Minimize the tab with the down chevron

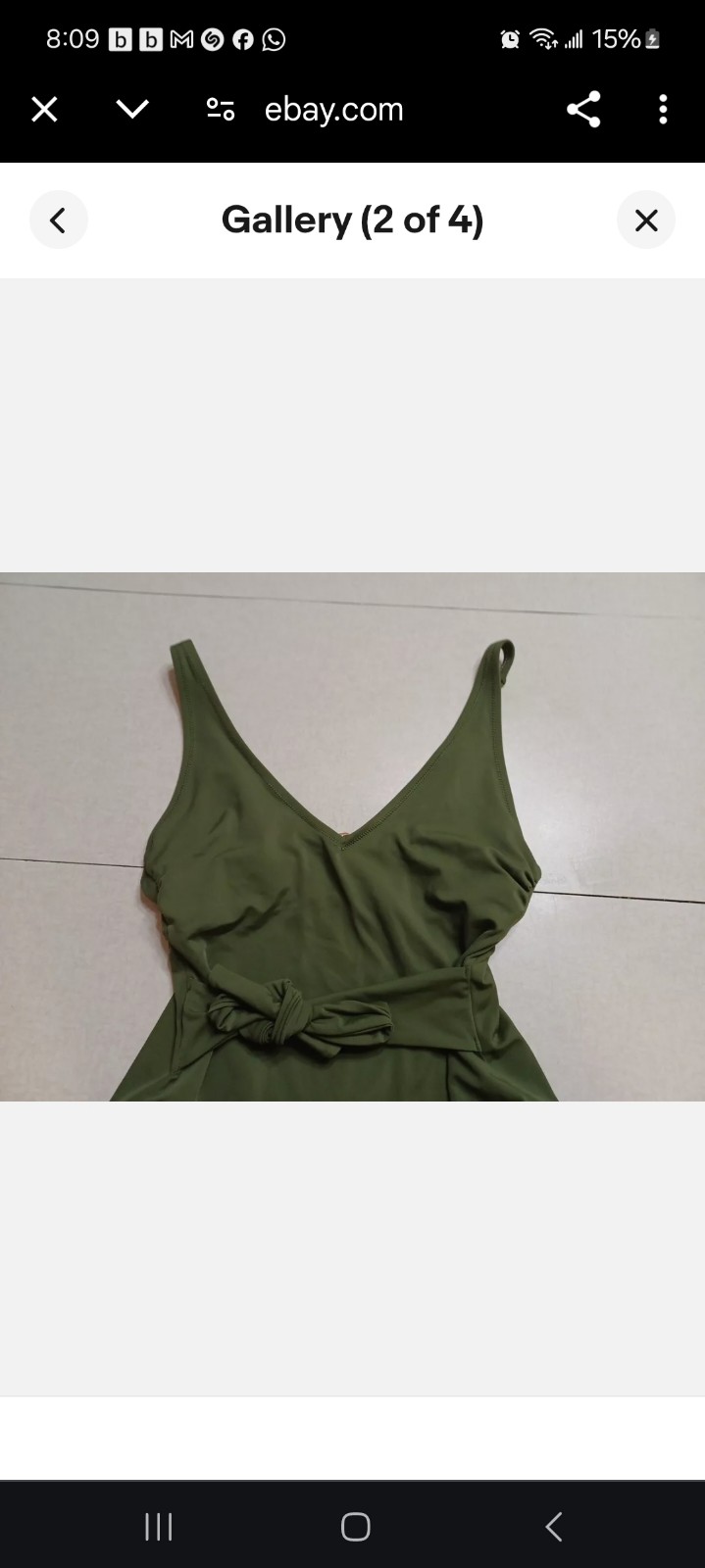pos(132,109)
